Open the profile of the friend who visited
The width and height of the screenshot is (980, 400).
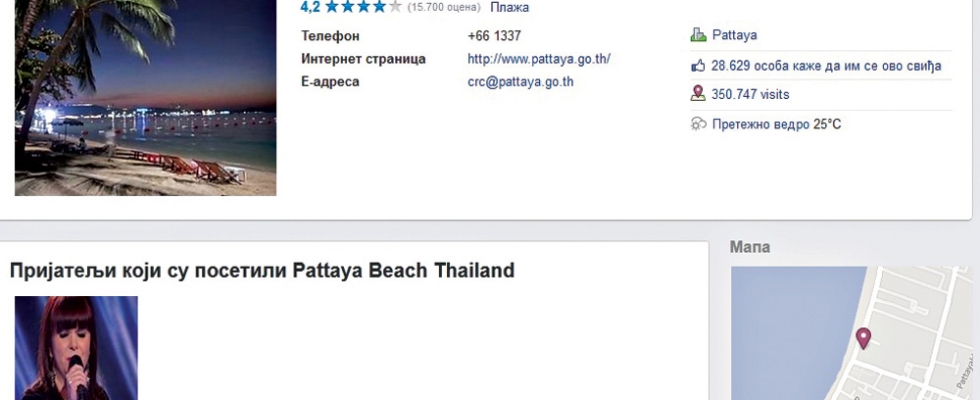(x=76, y=347)
